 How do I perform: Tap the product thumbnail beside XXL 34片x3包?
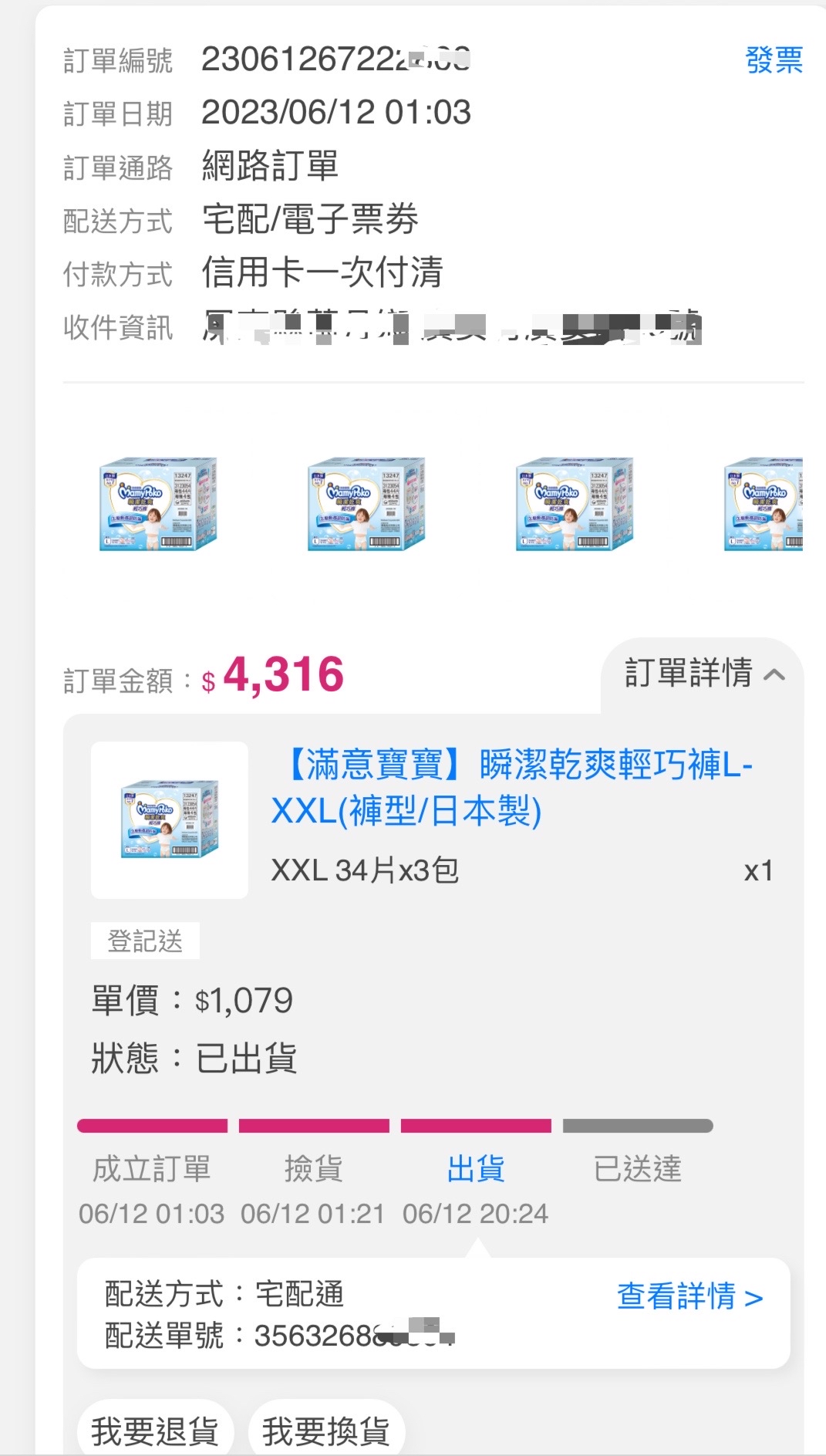click(170, 820)
